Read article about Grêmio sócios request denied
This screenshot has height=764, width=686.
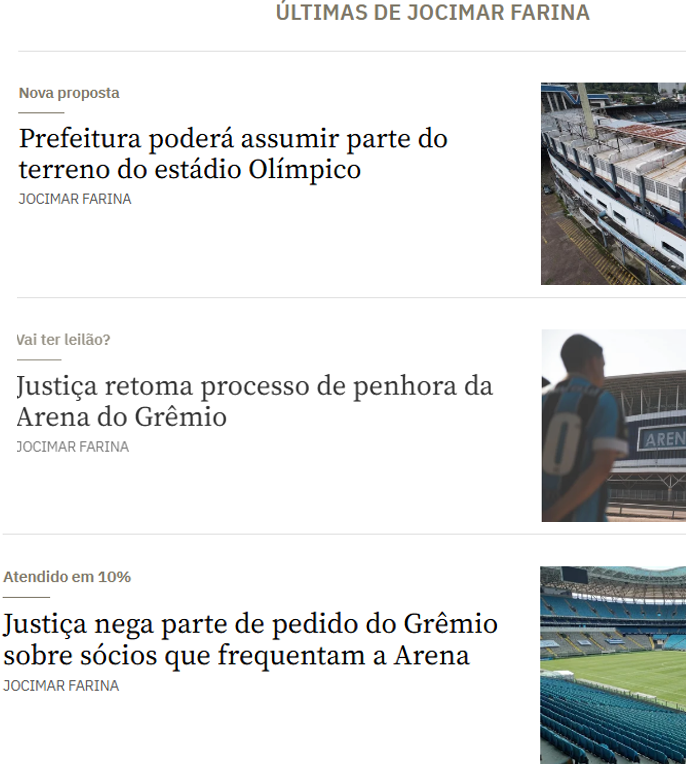tap(250, 640)
